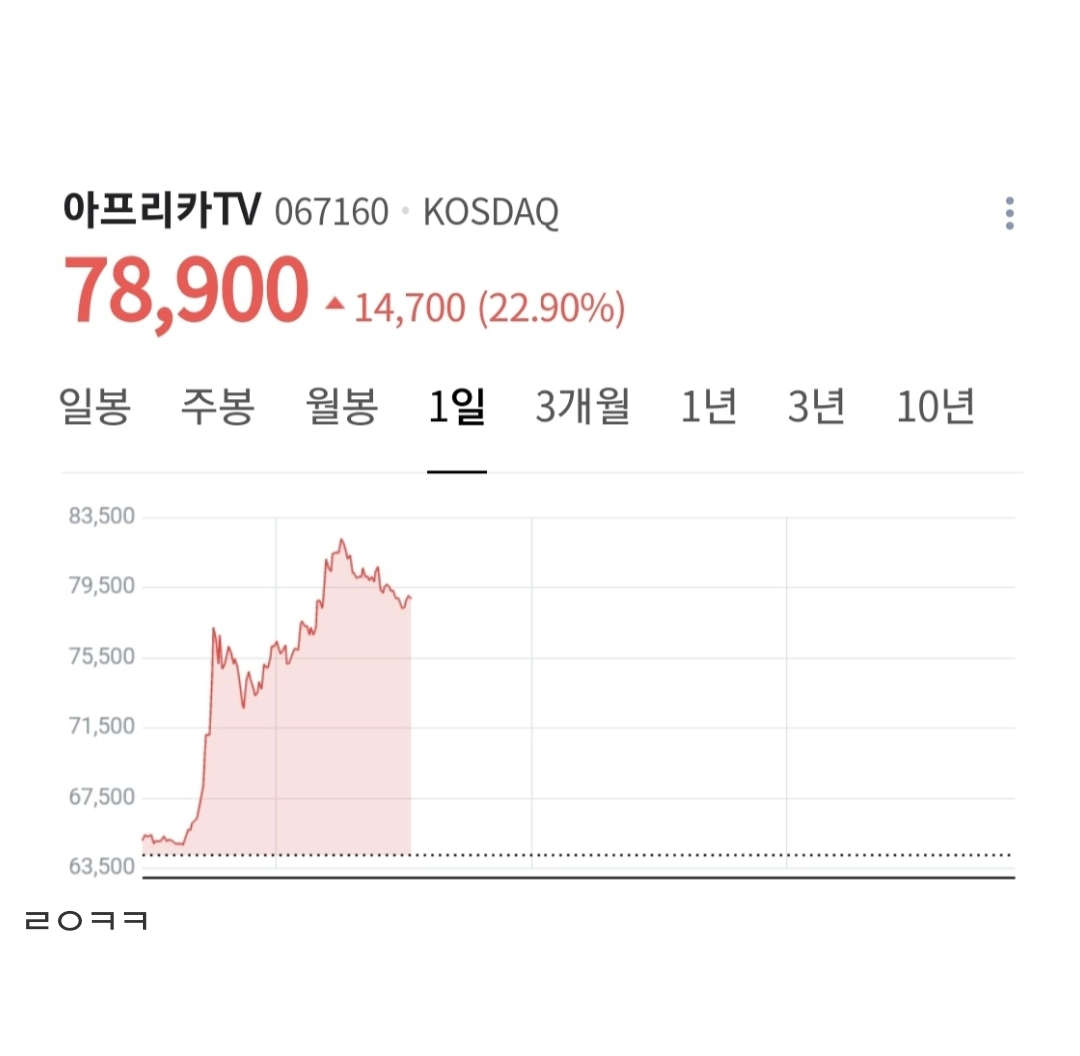Change chart range to 3년
The image size is (1080, 1056).
coord(816,406)
